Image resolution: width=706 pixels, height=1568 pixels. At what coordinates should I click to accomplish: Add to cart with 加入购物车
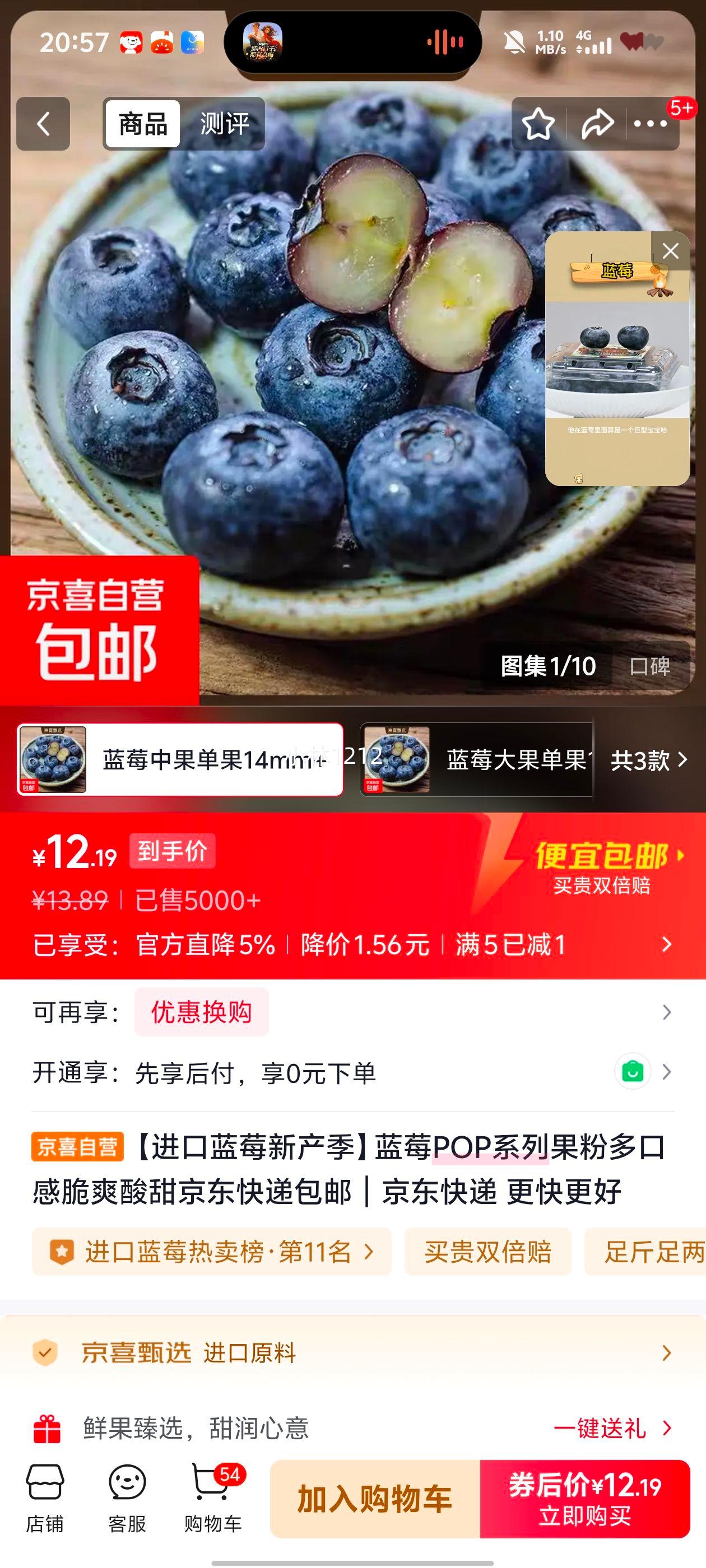tap(375, 1499)
